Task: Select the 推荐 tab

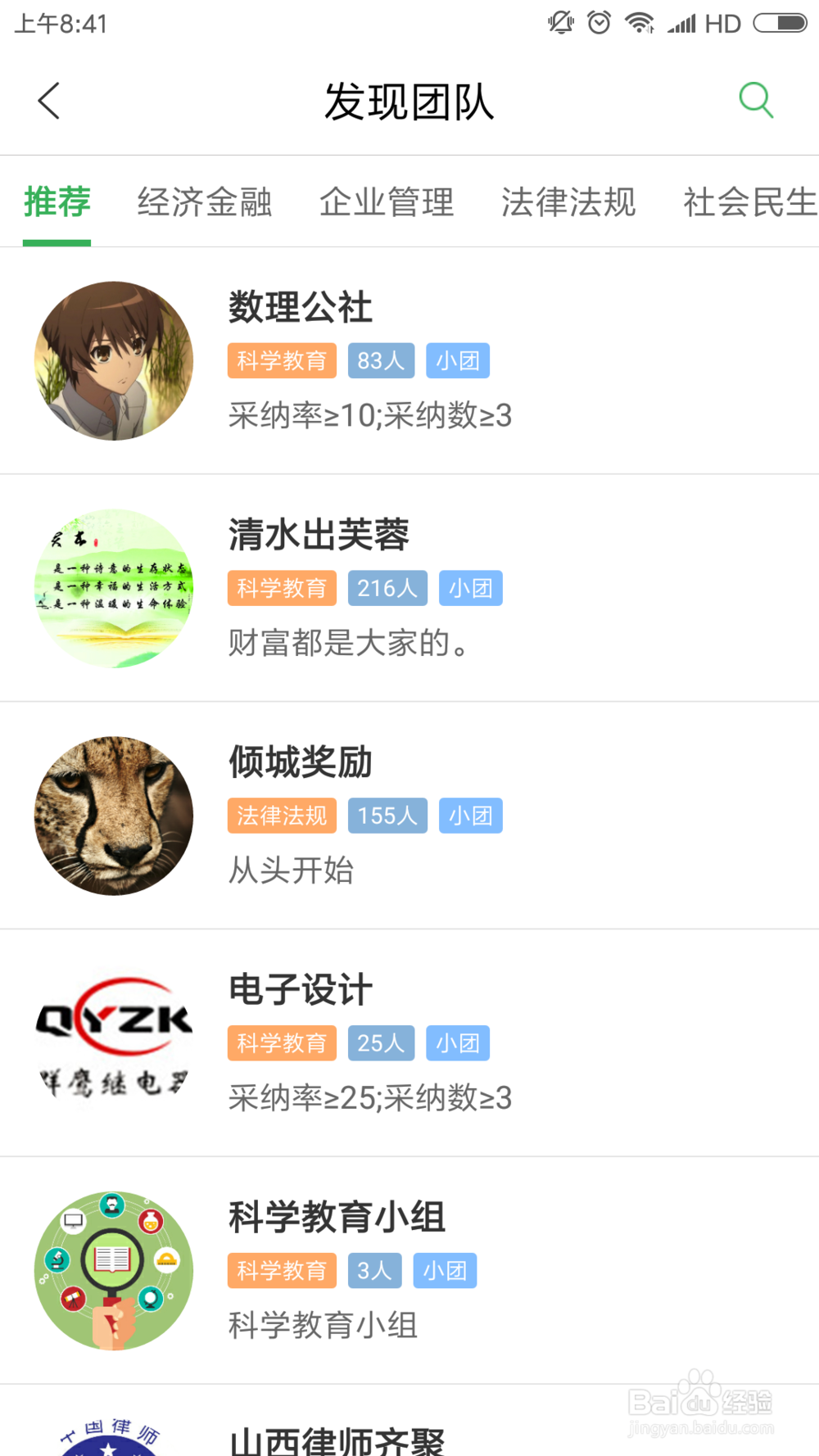Action: click(57, 202)
